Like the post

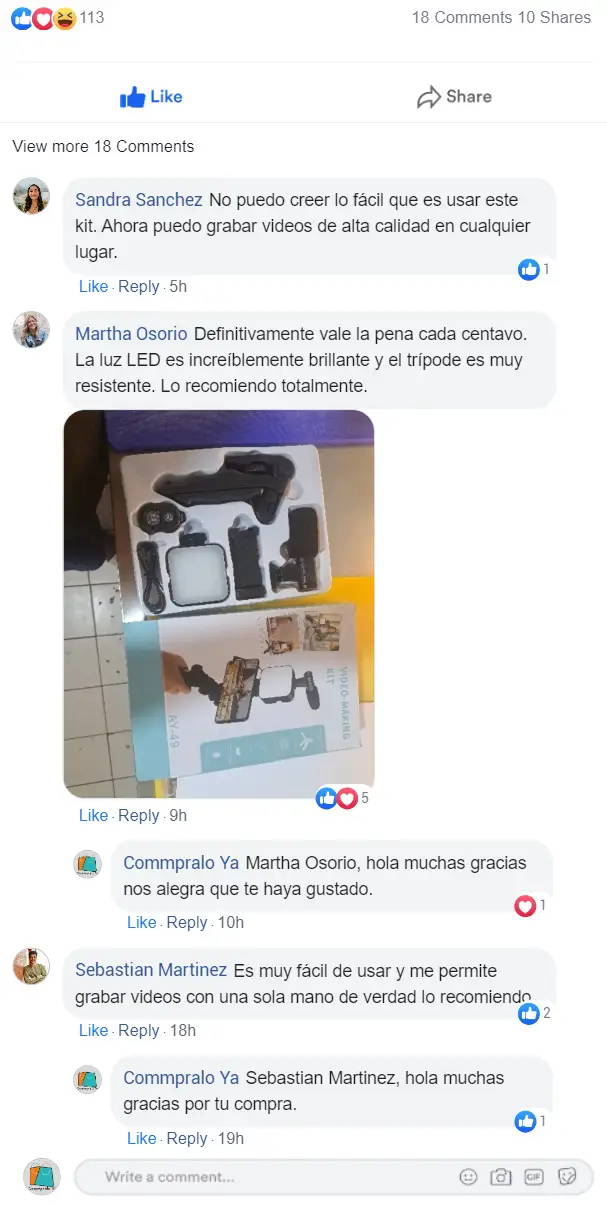[x=151, y=97]
